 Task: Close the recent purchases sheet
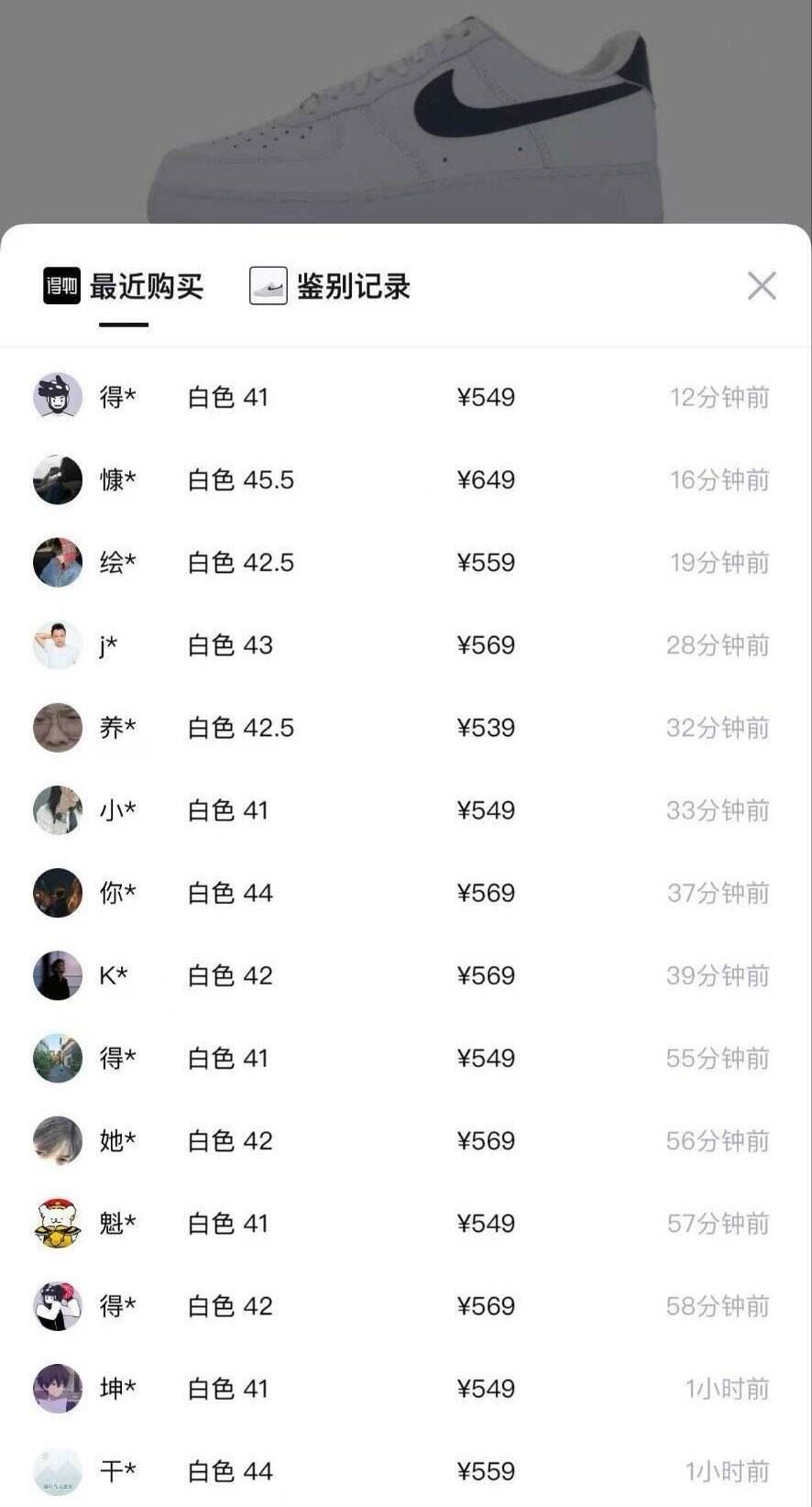762,286
